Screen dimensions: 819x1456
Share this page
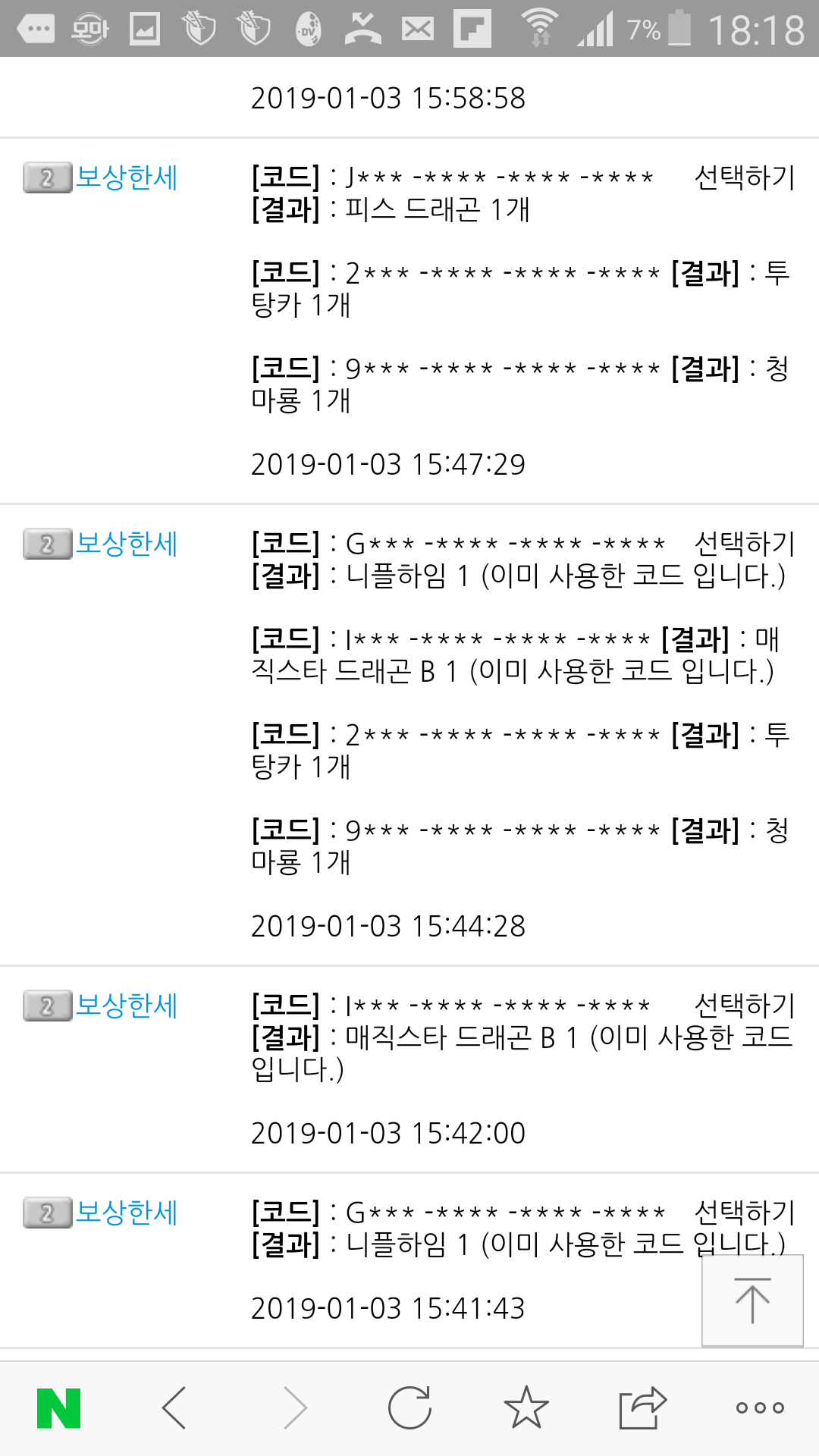click(x=642, y=1408)
